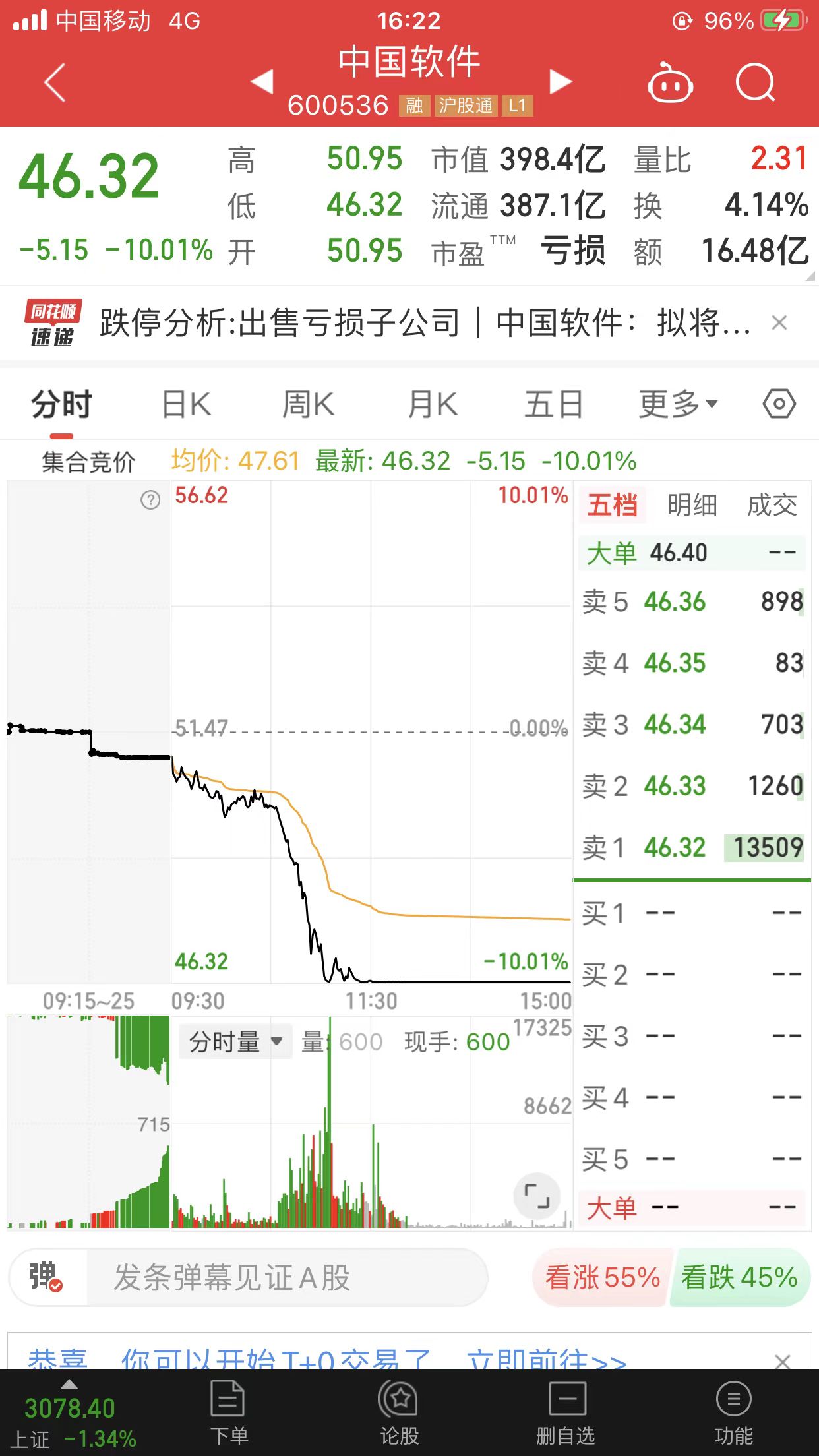Open the 分时量 indicator dropdown
Viewport: 819px width, 1456px height.
click(x=235, y=1042)
